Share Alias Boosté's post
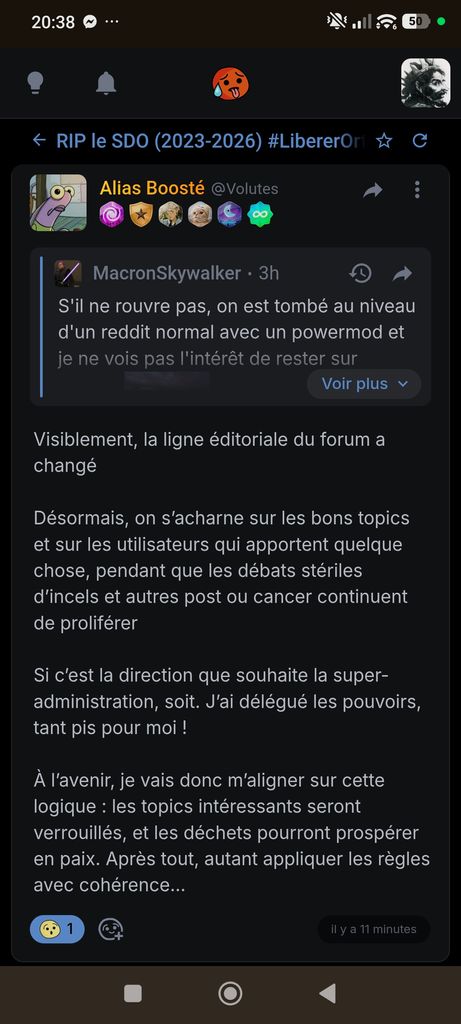The width and height of the screenshot is (461, 1024). [373, 190]
